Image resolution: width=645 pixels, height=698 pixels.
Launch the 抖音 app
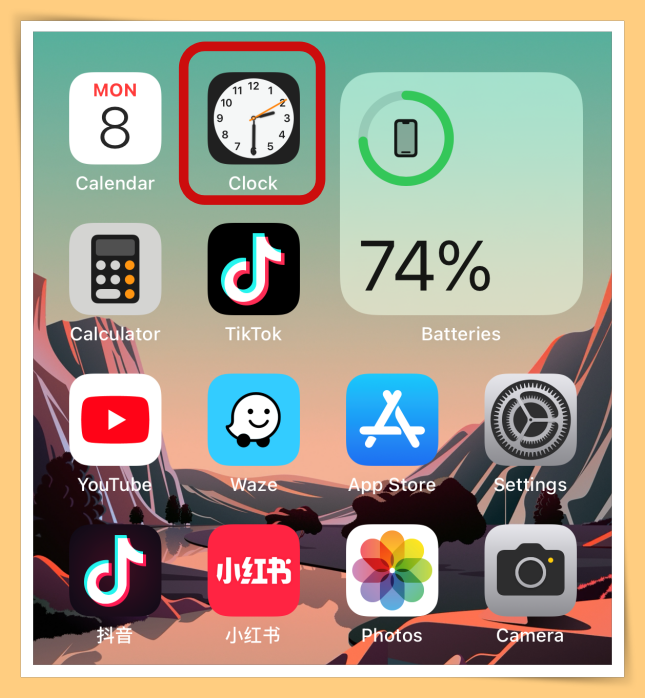coord(115,571)
